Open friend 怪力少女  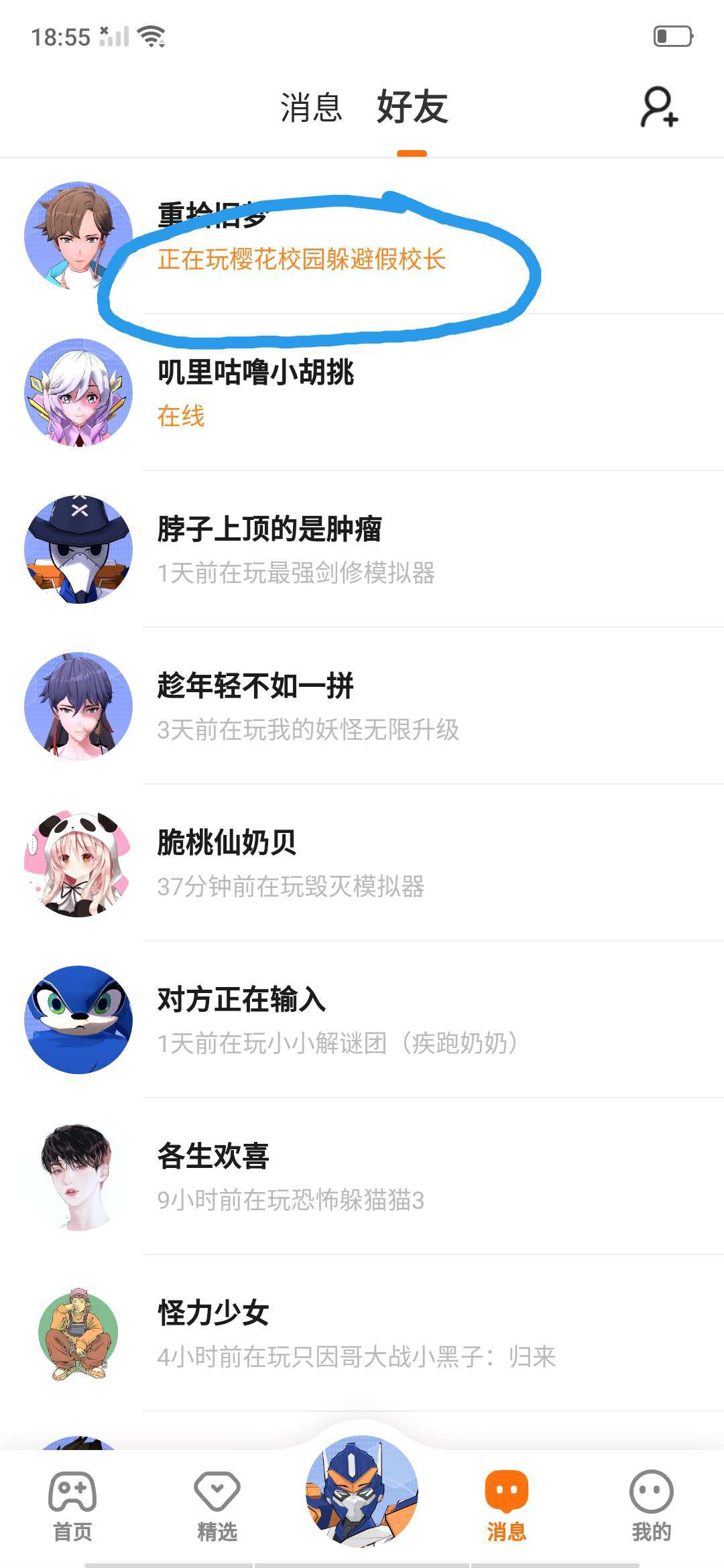coord(362,1333)
